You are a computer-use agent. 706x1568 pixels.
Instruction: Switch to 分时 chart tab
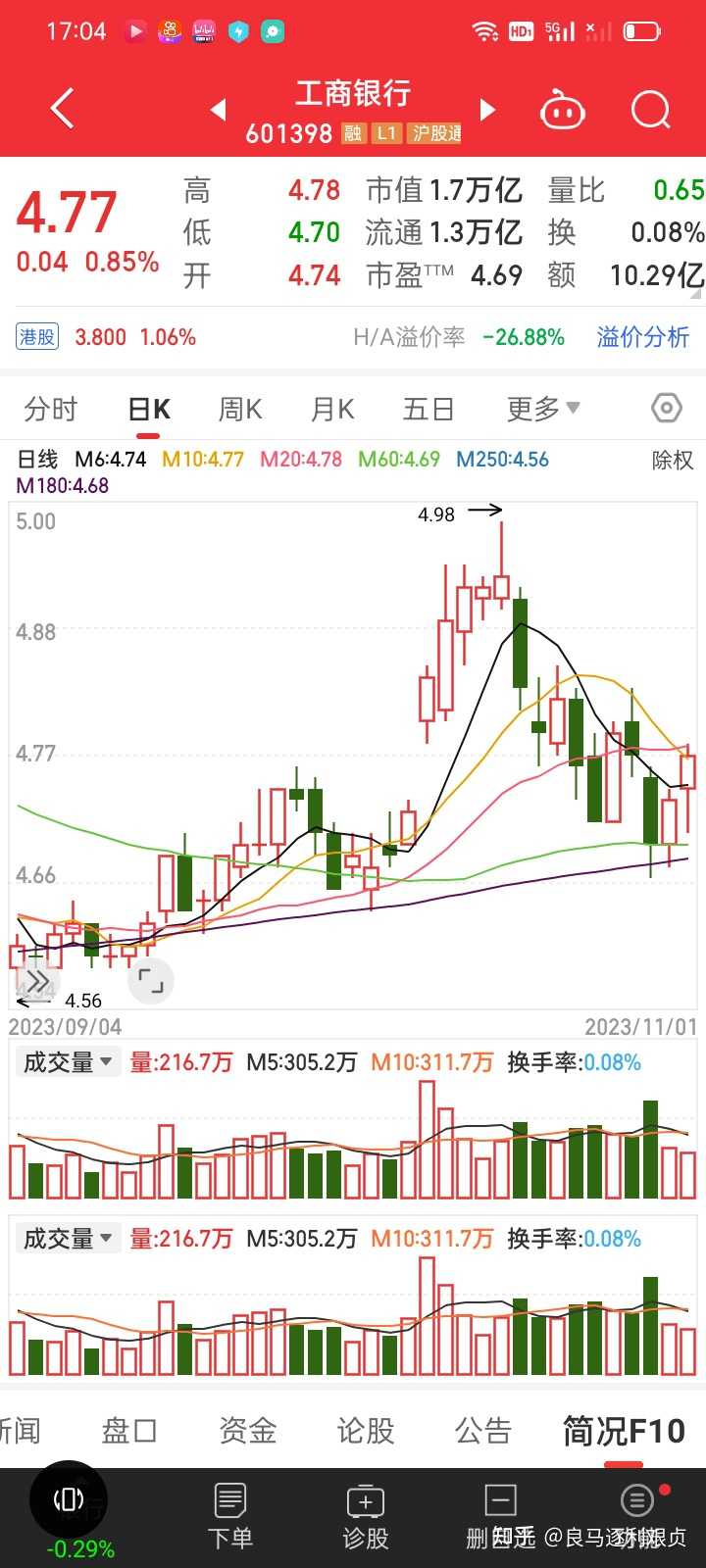51,409
